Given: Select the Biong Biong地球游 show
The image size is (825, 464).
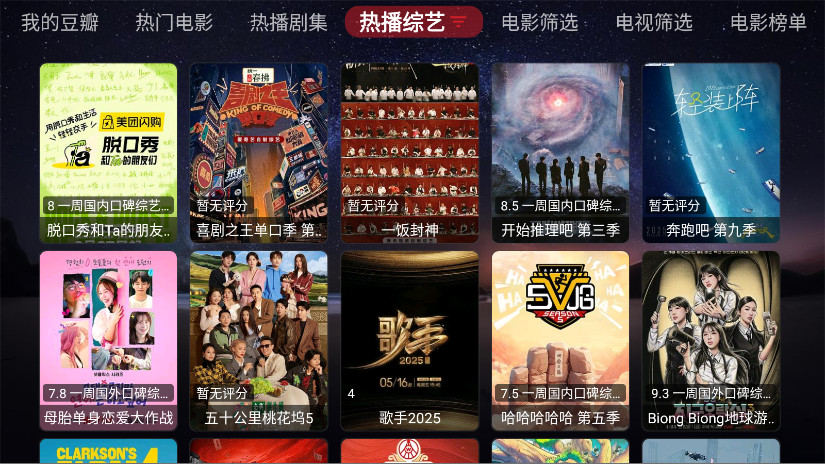Looking at the screenshot, I should point(711,340).
